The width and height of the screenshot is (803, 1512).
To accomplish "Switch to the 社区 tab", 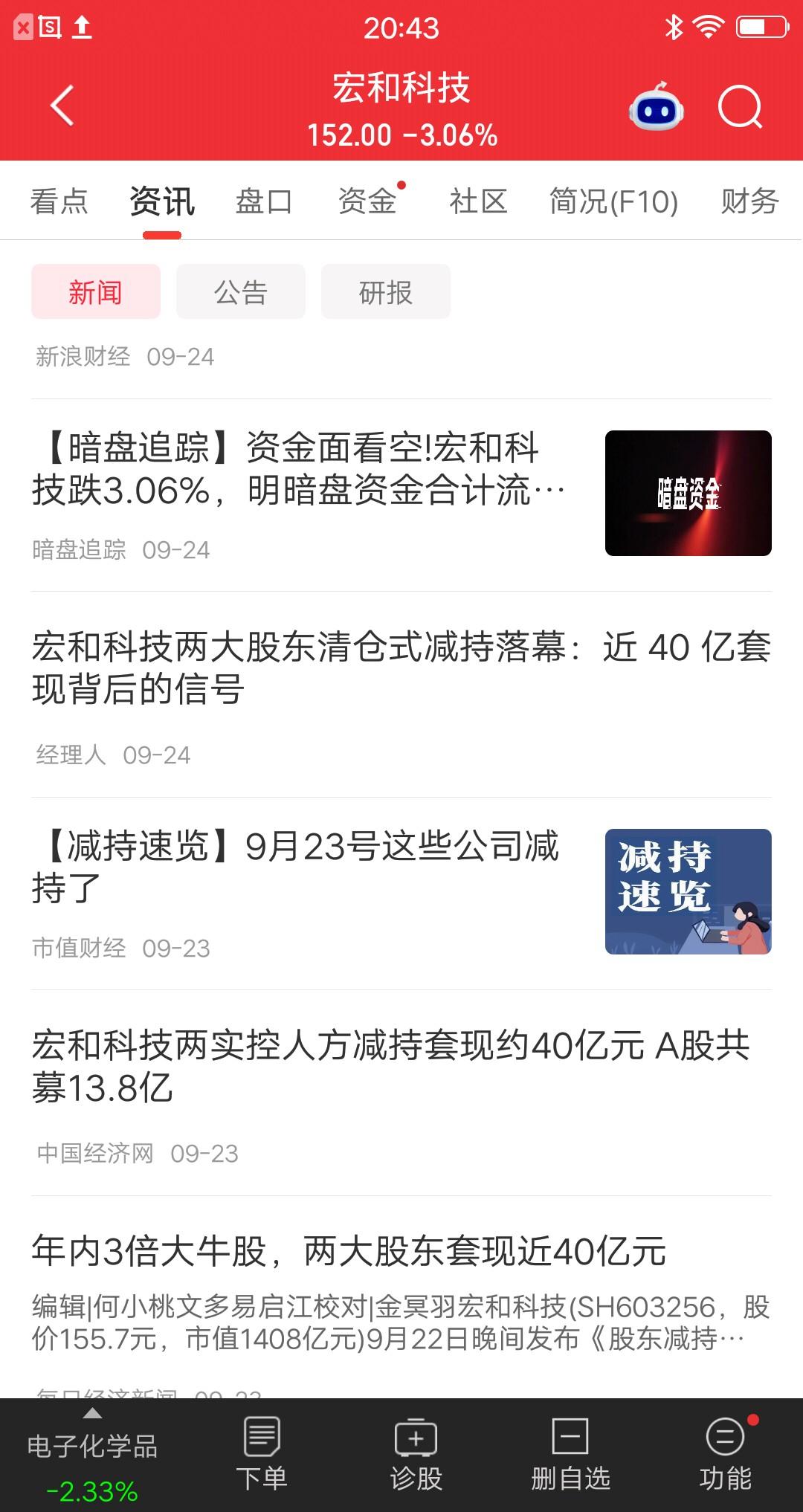I will [478, 201].
